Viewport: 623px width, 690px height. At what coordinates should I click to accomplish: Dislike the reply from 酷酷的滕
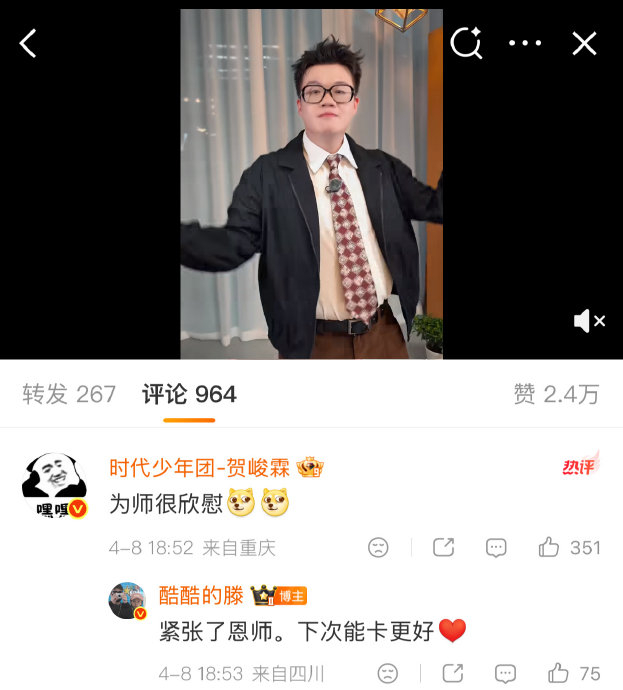point(388,673)
